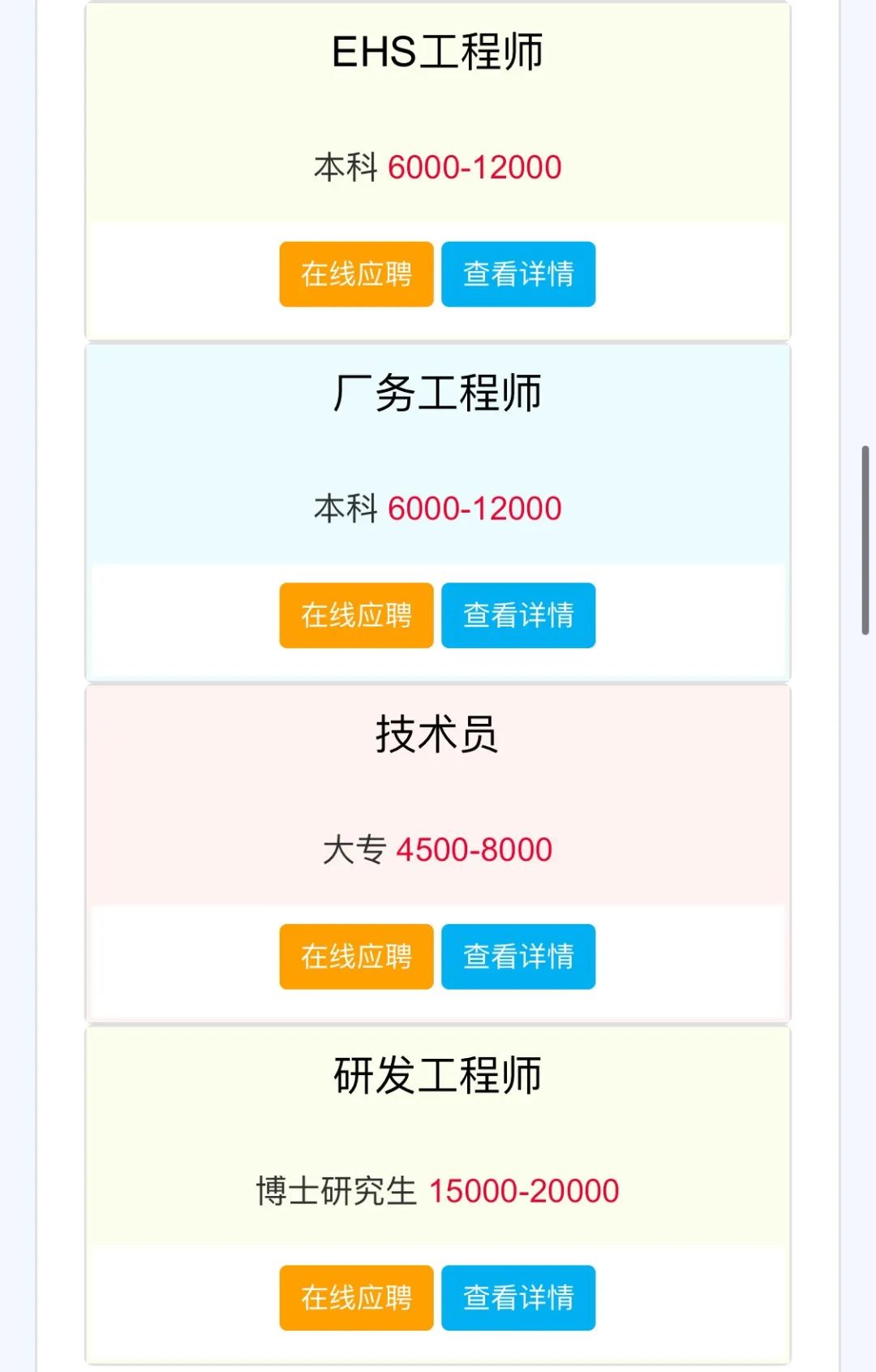Image resolution: width=876 pixels, height=1372 pixels.
Task: Apply online for 技术员 job
Action: click(356, 957)
